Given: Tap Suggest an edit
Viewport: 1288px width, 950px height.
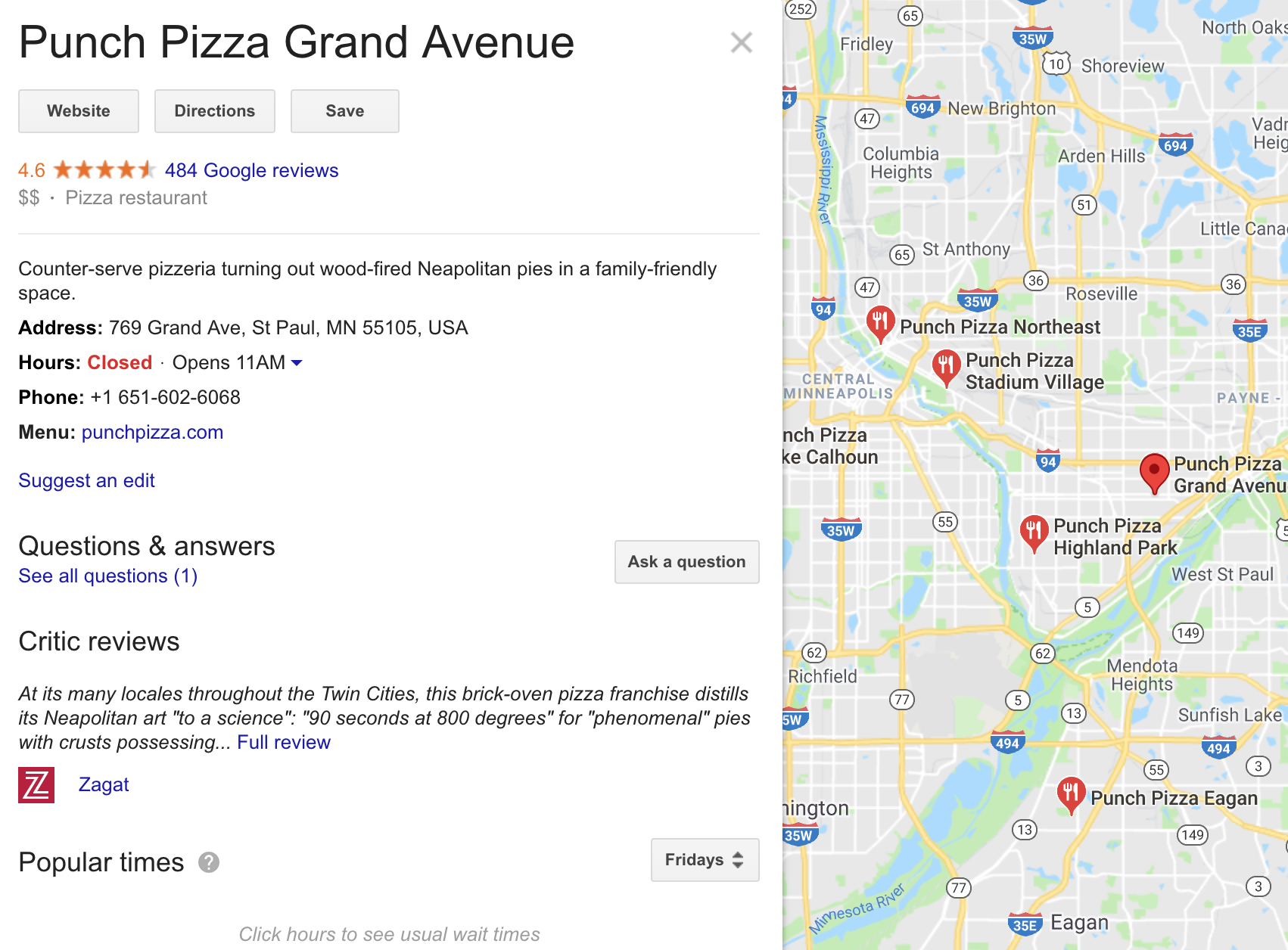Looking at the screenshot, I should (86, 481).
